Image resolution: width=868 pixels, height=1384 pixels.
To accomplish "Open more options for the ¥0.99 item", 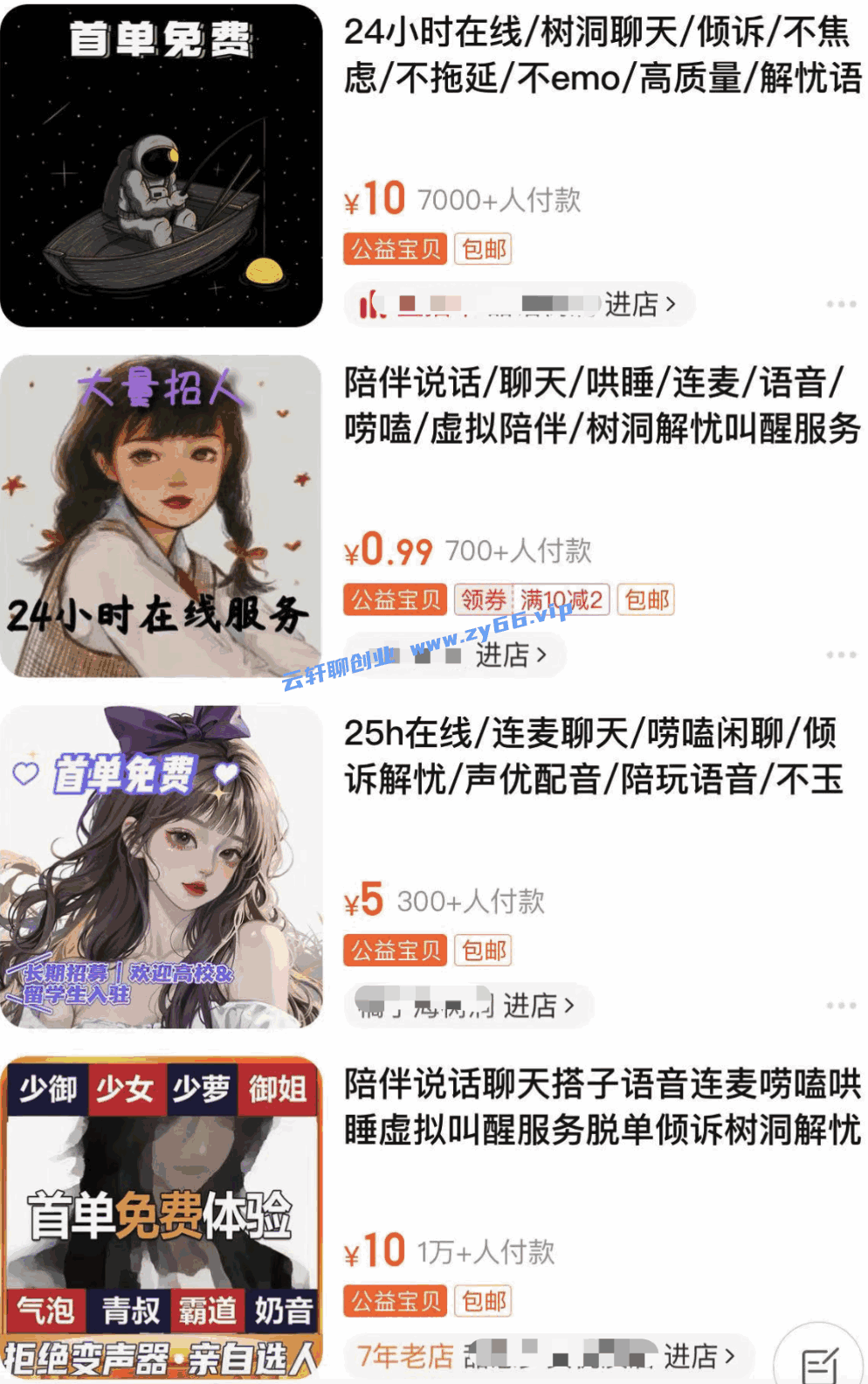I will click(841, 654).
